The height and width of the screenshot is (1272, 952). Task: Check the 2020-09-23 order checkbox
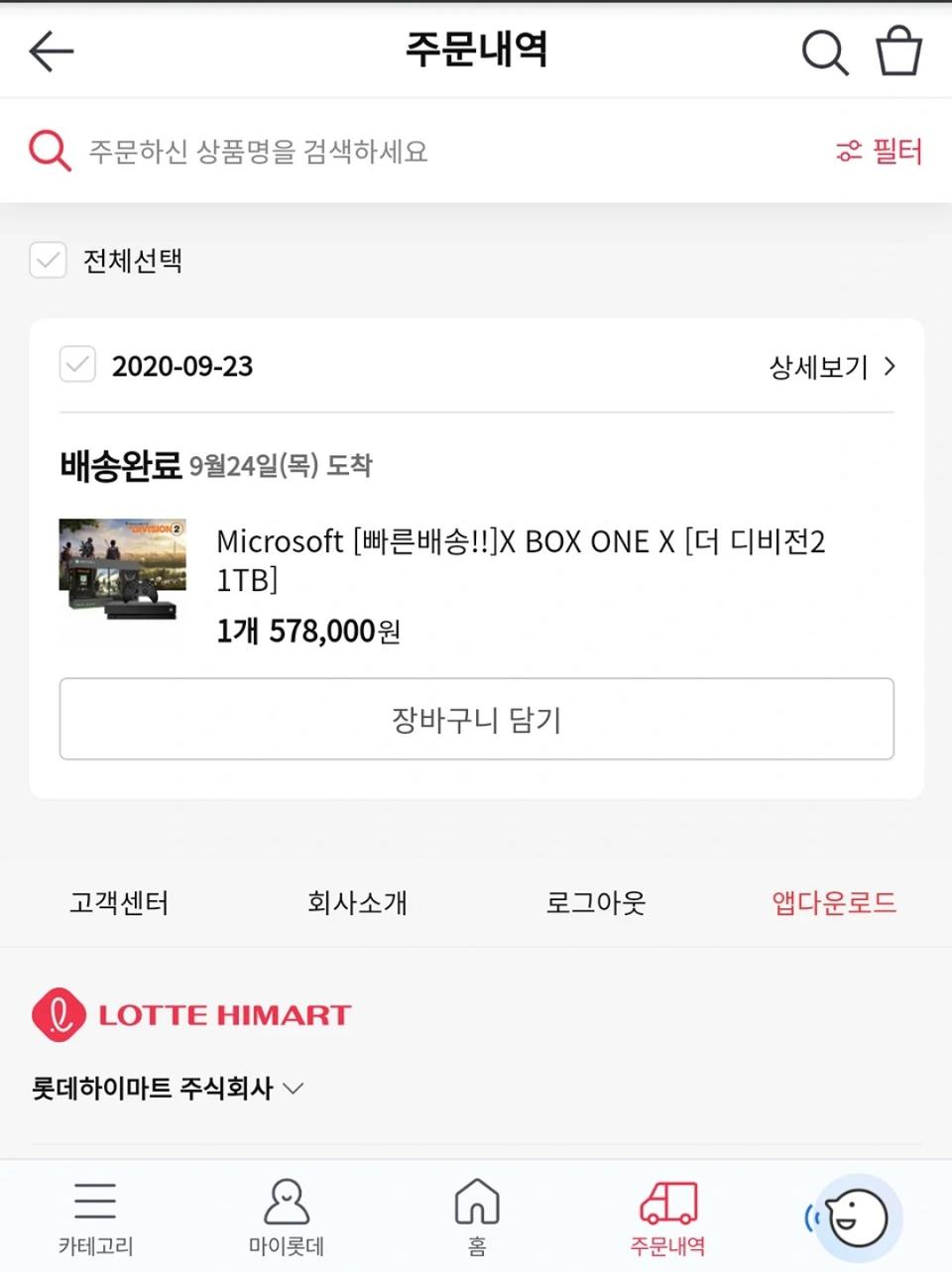(77, 366)
